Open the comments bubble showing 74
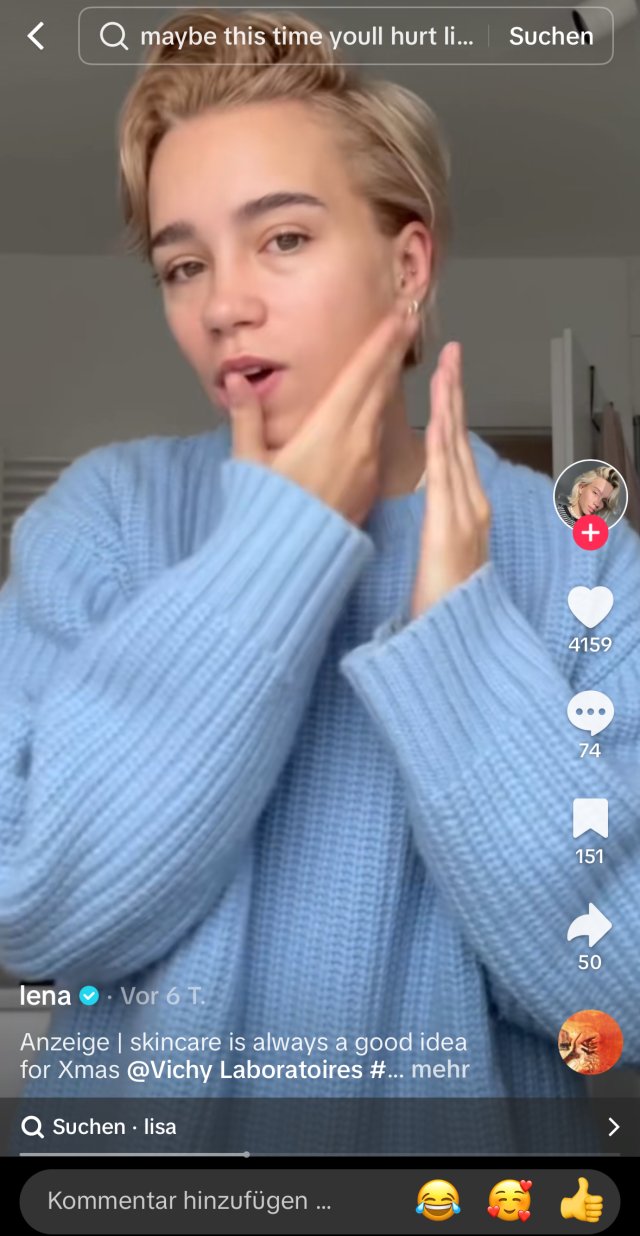 click(x=590, y=714)
